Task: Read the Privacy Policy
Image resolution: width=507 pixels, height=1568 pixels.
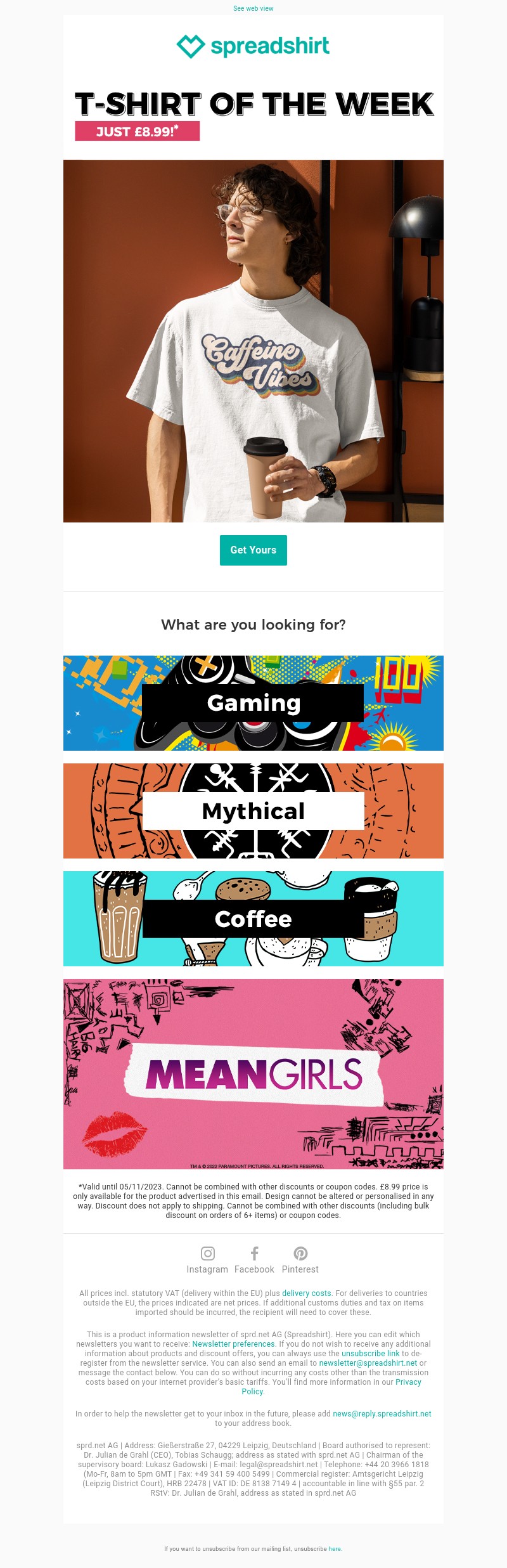Action: point(408,1382)
